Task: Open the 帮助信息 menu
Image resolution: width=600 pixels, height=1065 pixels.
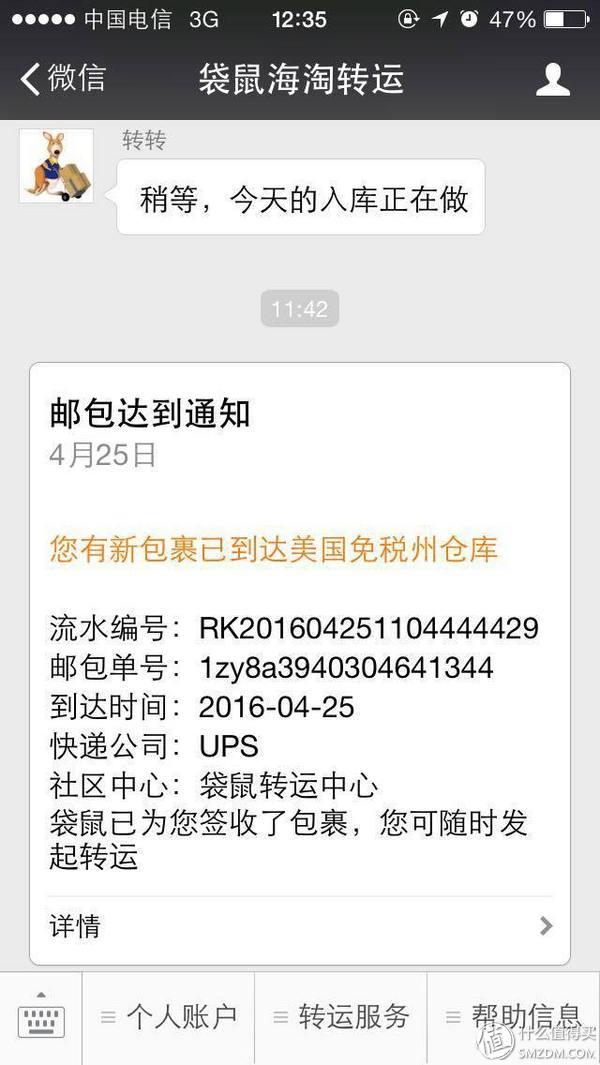Action: click(514, 1018)
